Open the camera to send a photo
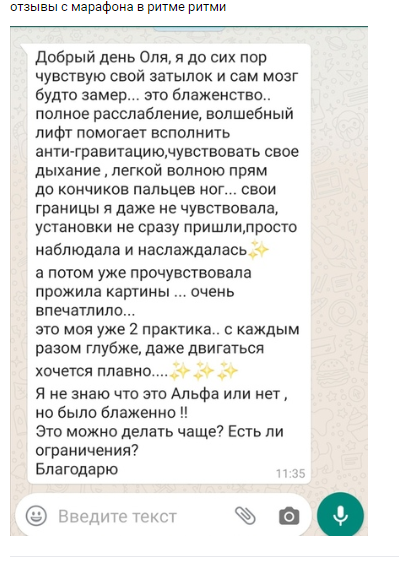This screenshot has width=399, height=561. [289, 516]
